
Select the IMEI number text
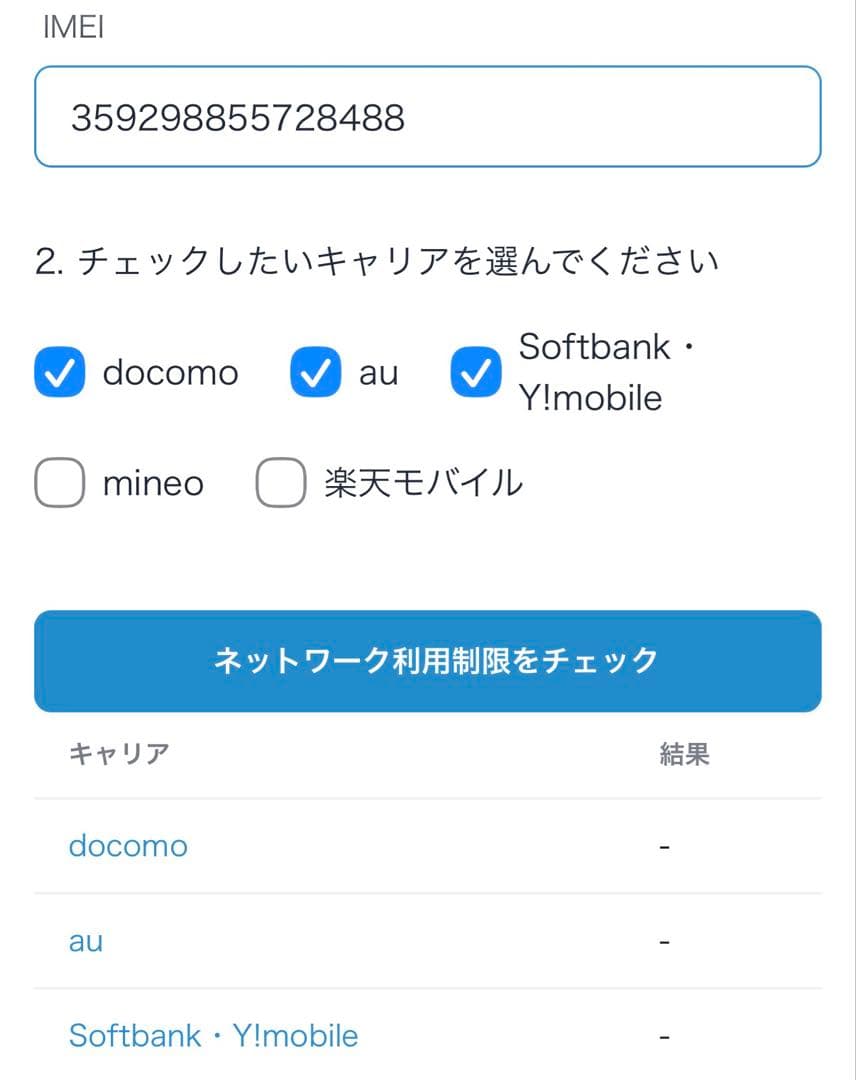point(235,117)
